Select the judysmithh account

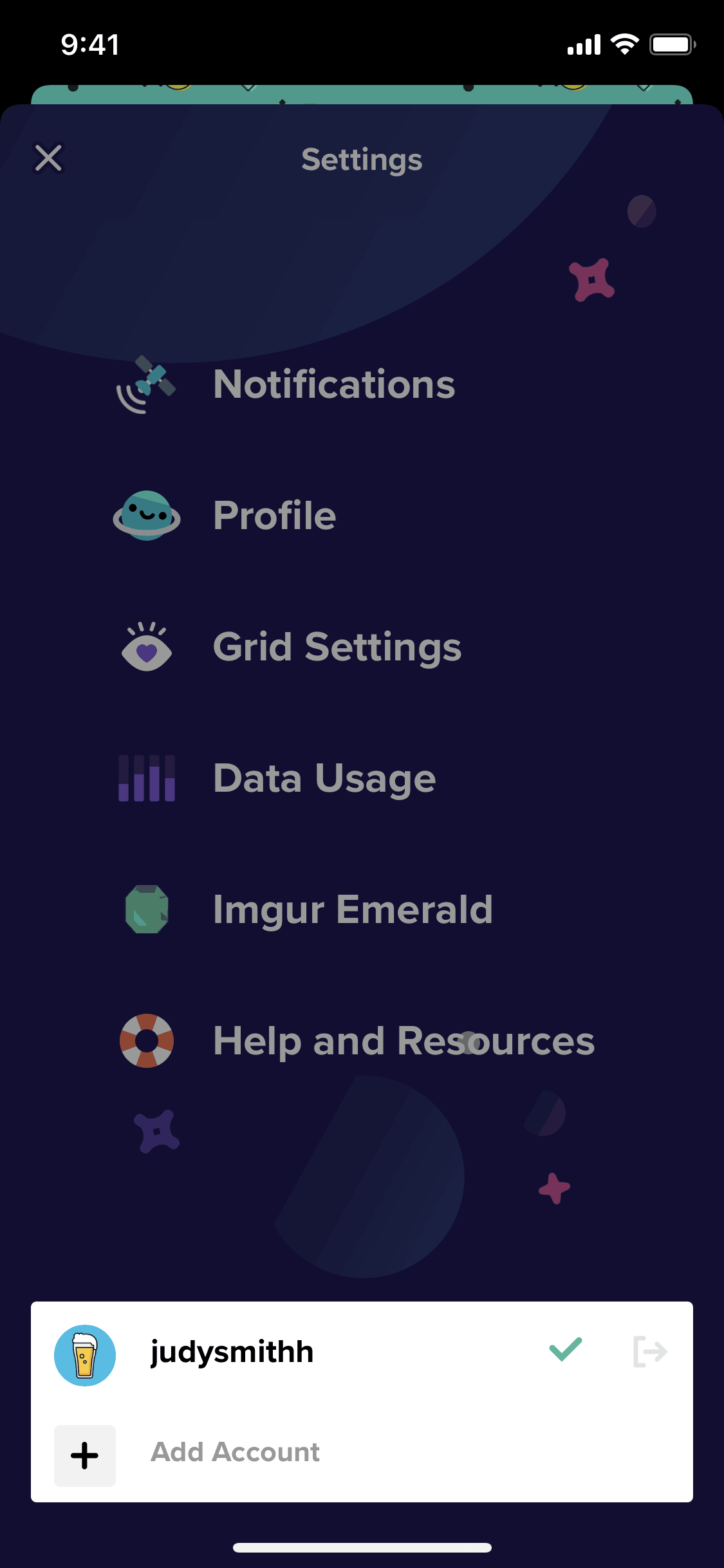point(232,1352)
